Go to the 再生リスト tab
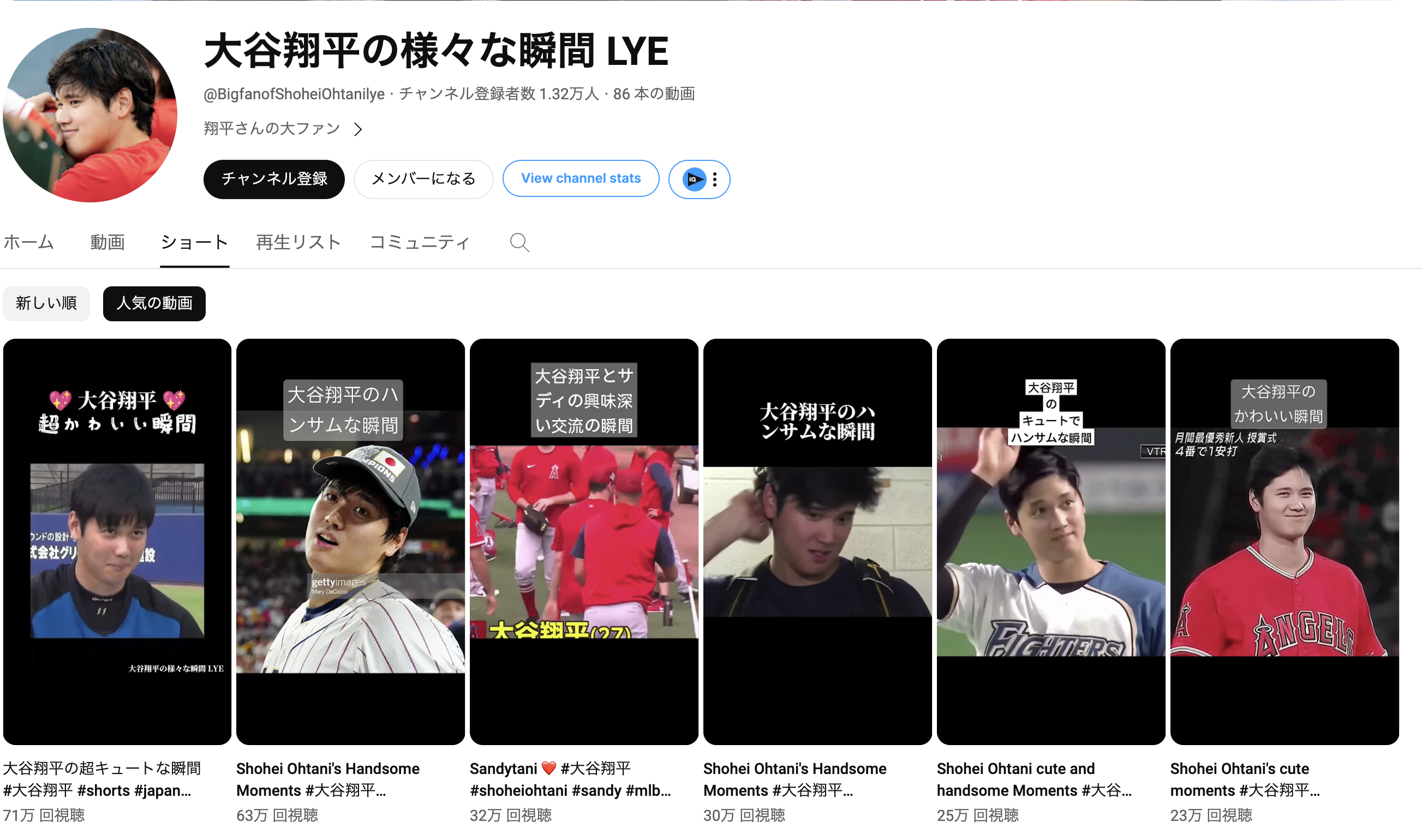This screenshot has height=840, width=1422. pyautogui.click(x=298, y=242)
